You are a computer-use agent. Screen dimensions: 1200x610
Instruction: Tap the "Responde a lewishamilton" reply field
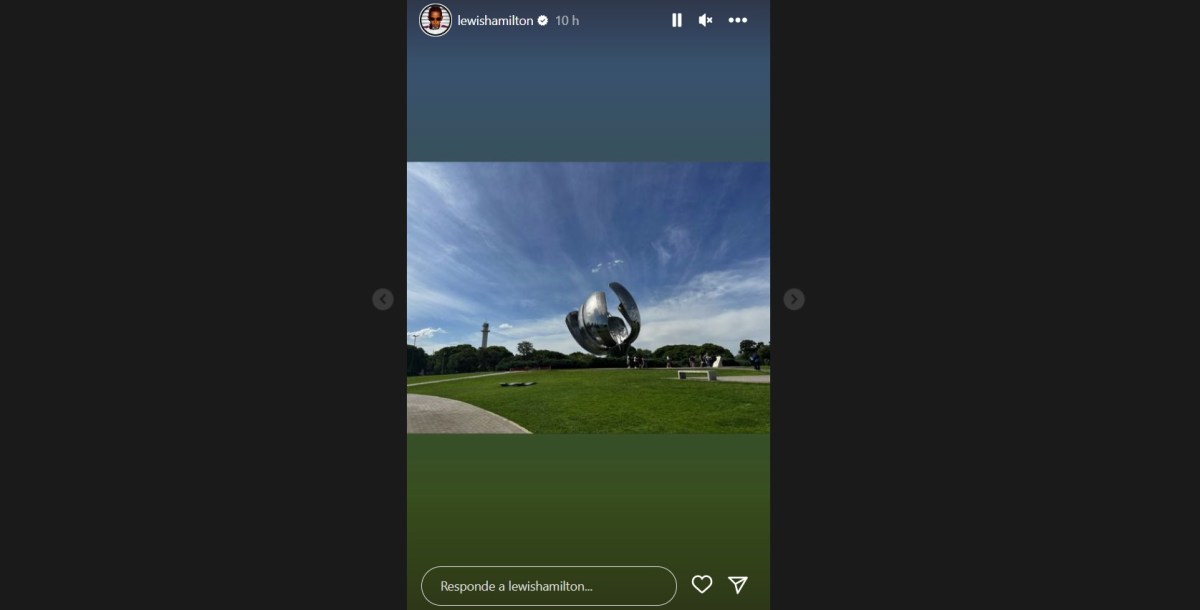[548, 586]
